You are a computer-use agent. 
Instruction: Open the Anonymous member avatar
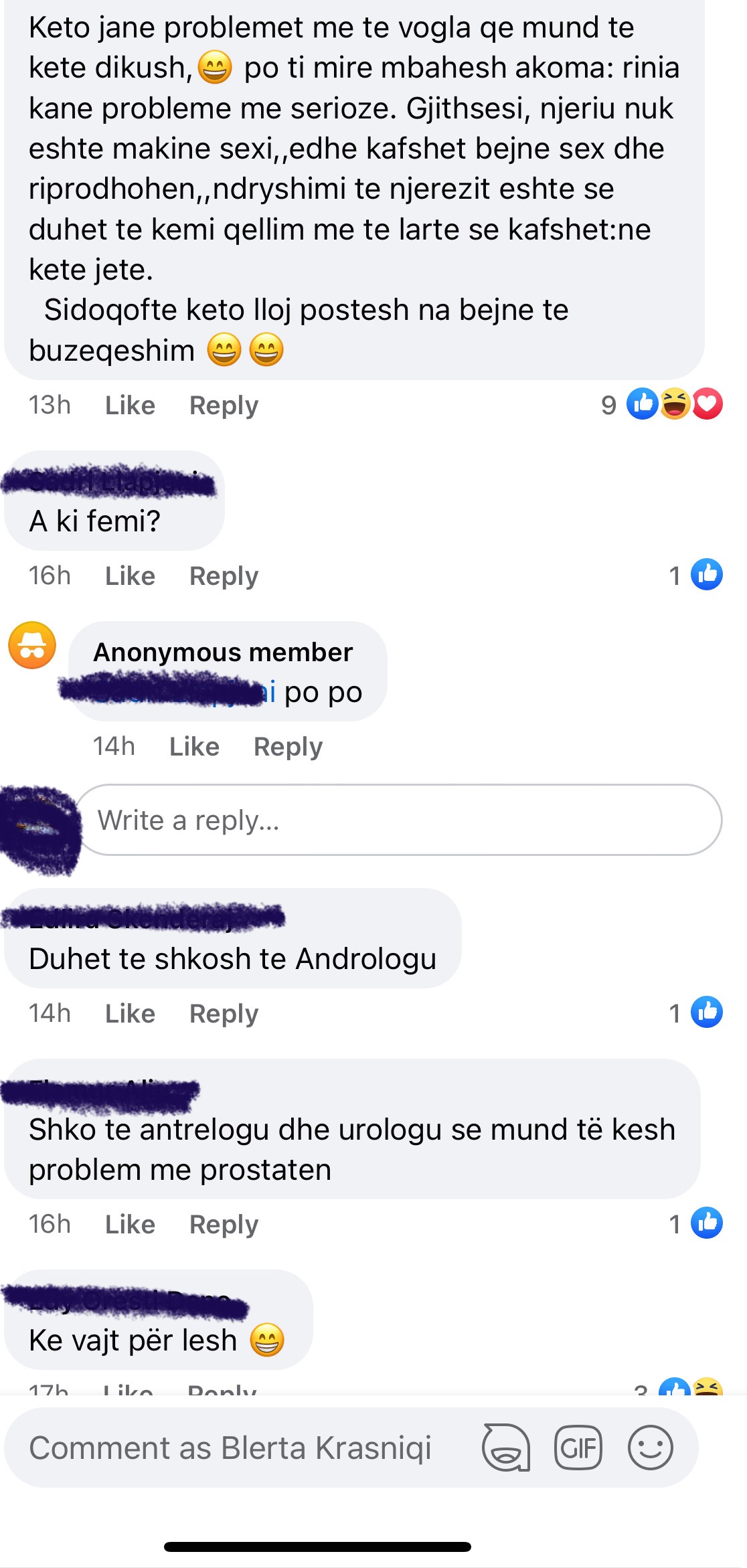click(x=32, y=645)
